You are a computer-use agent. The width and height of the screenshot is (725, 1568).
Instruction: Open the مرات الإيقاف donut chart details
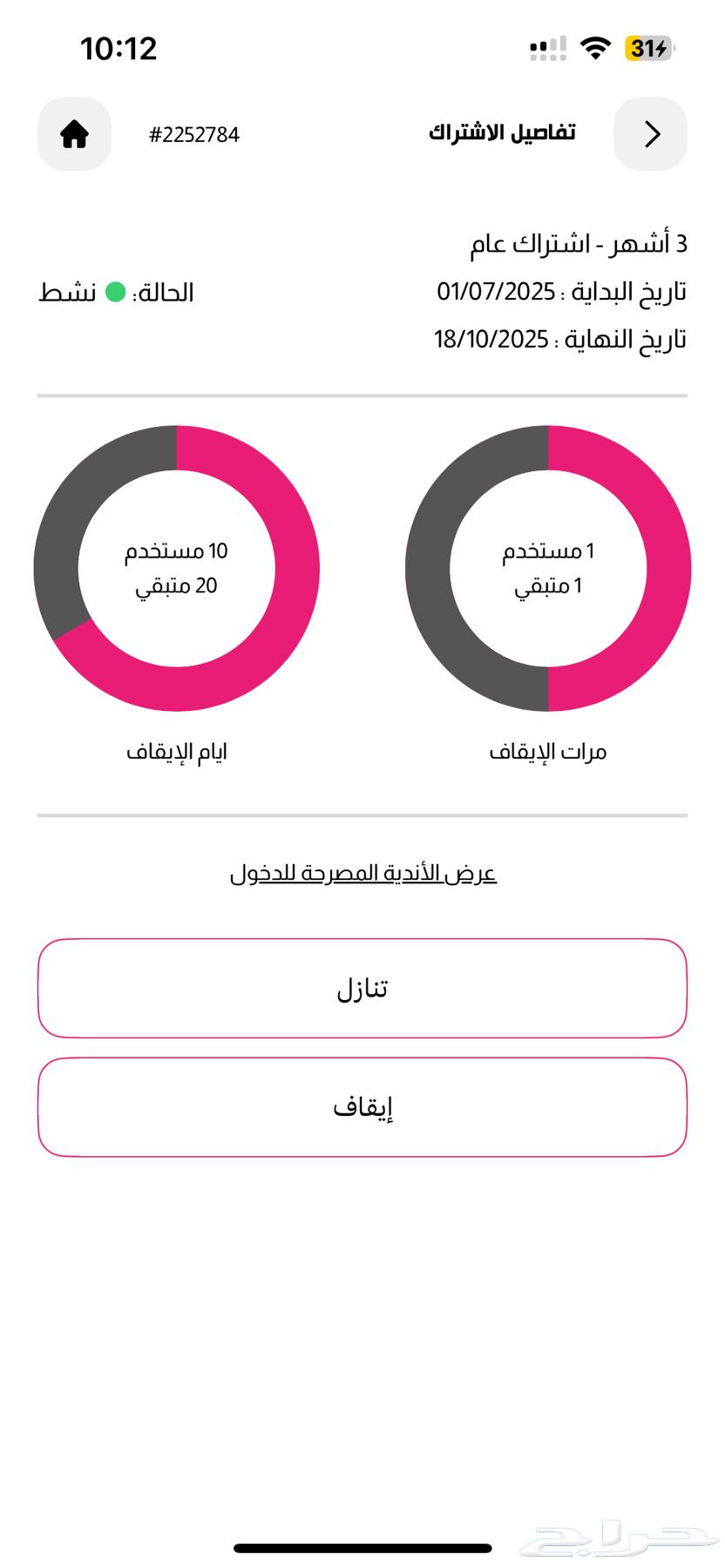(547, 568)
